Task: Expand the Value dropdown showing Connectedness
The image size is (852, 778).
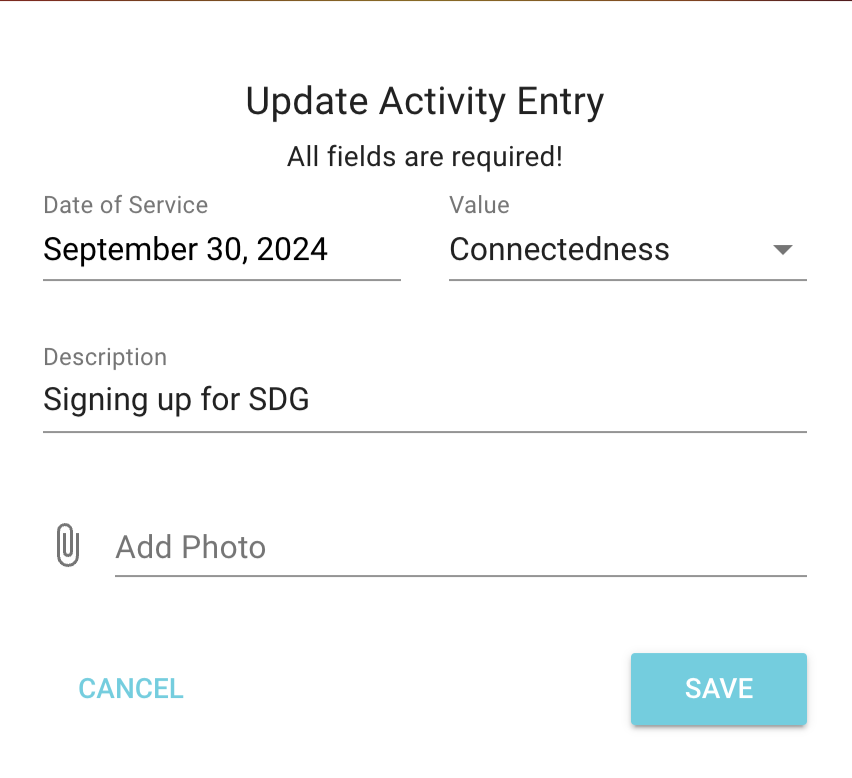Action: [627, 250]
